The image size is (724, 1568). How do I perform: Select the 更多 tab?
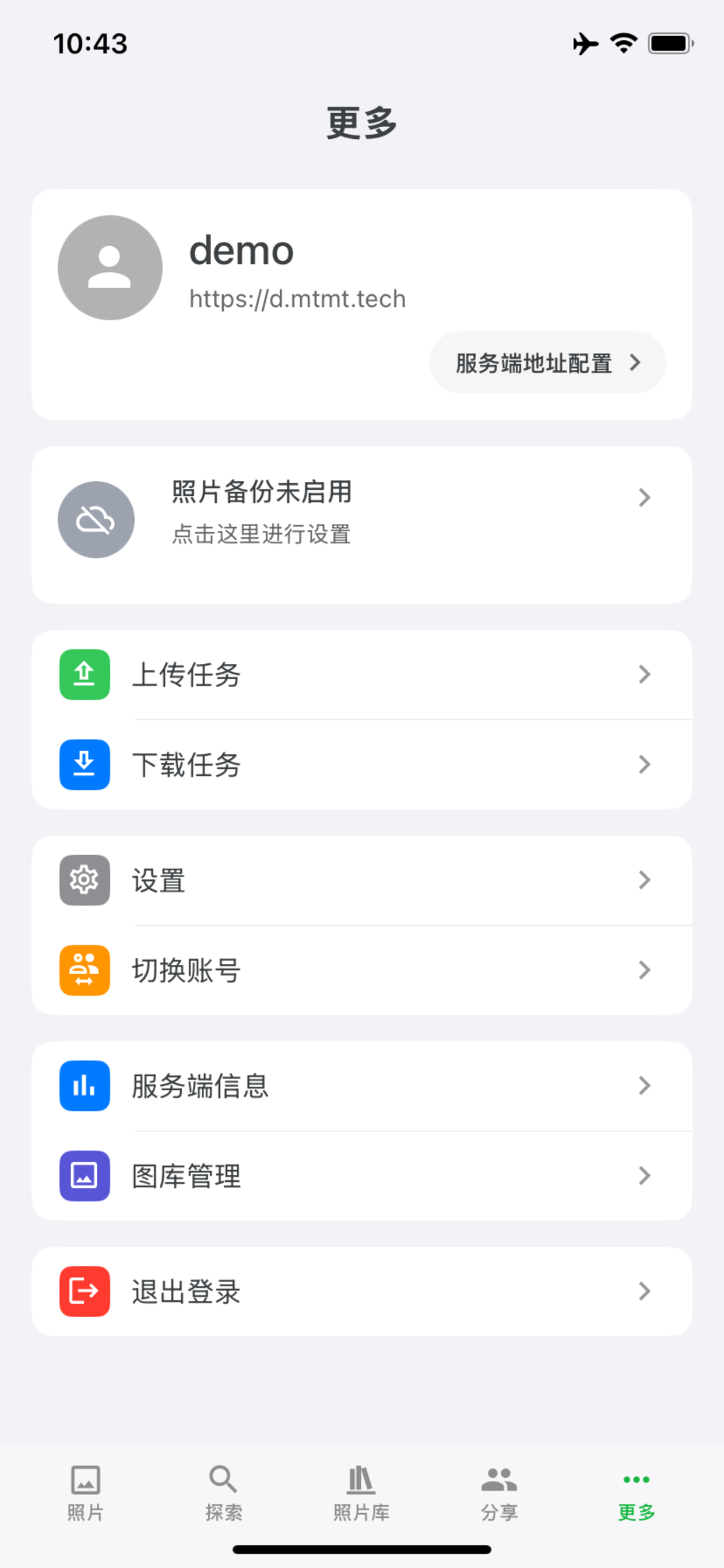click(x=637, y=1493)
